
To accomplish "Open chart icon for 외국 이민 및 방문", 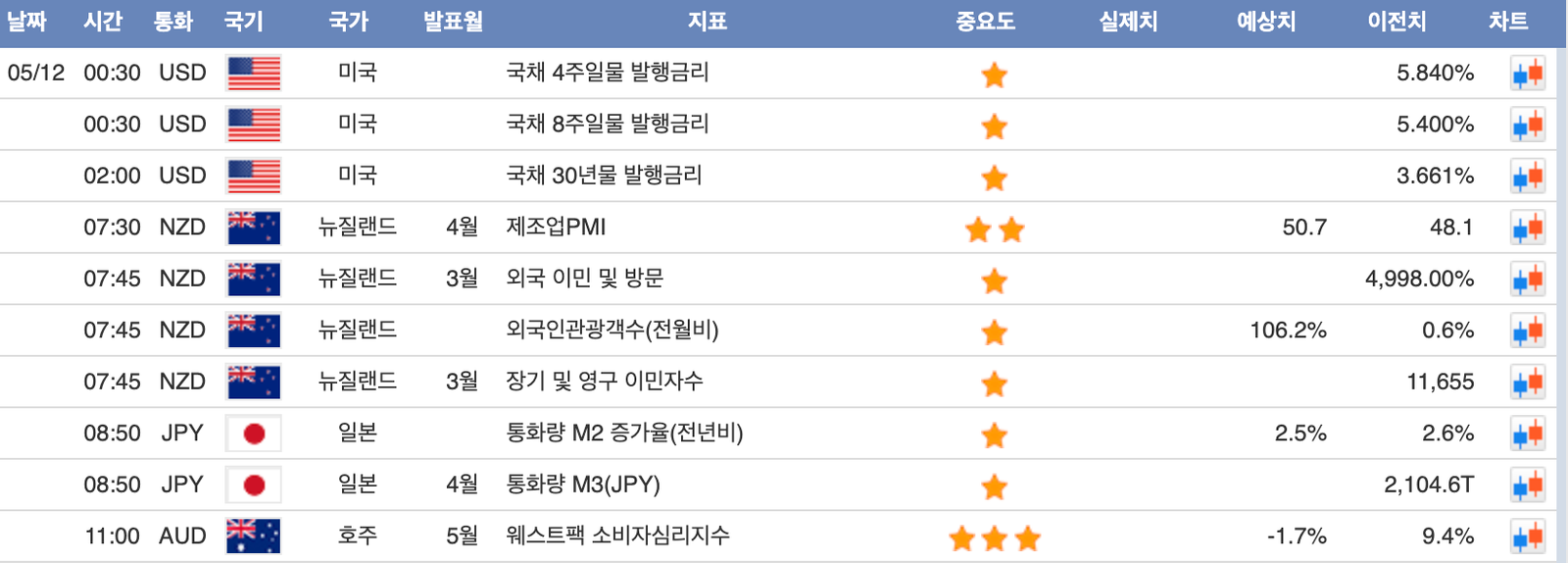I will [1527, 280].
